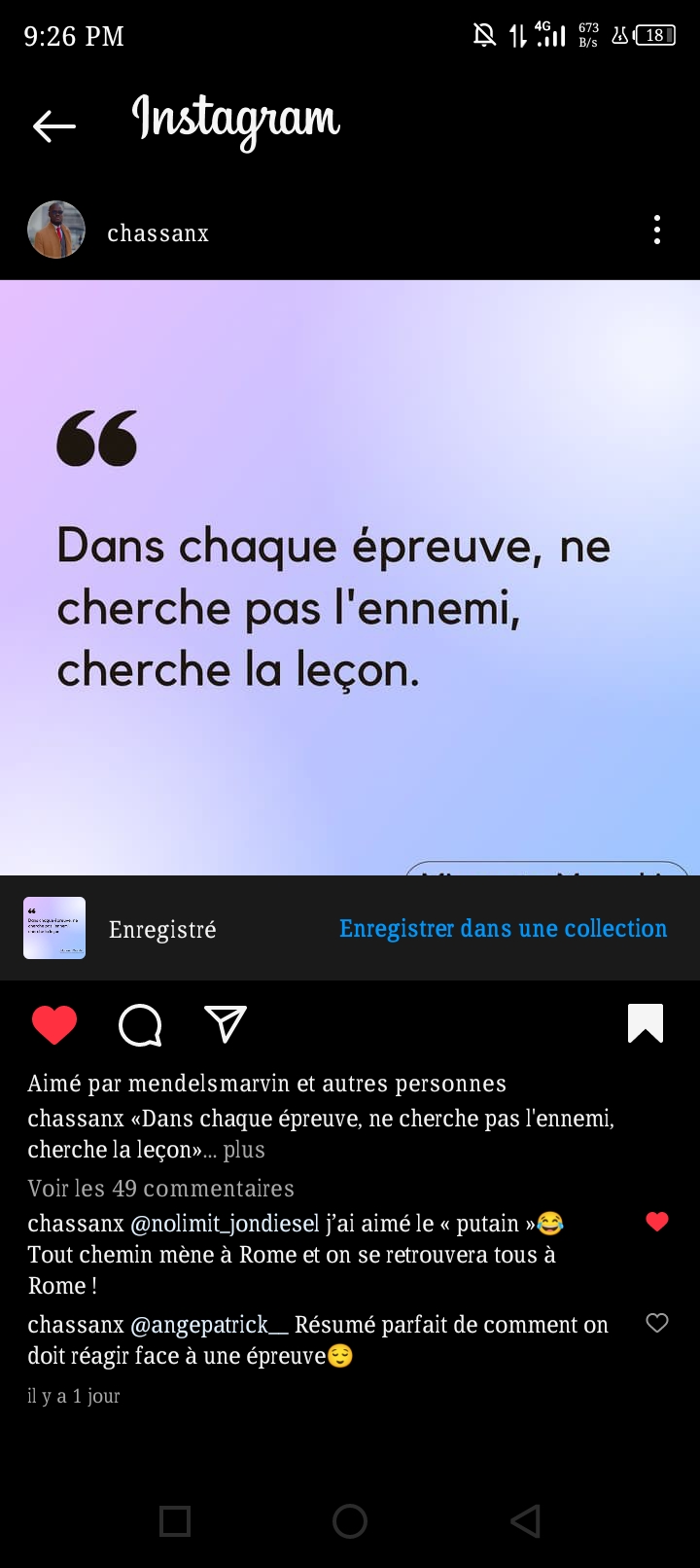Like the comment mentioning @angepatrick__
The width and height of the screenshot is (700, 1568).
pos(657,1323)
